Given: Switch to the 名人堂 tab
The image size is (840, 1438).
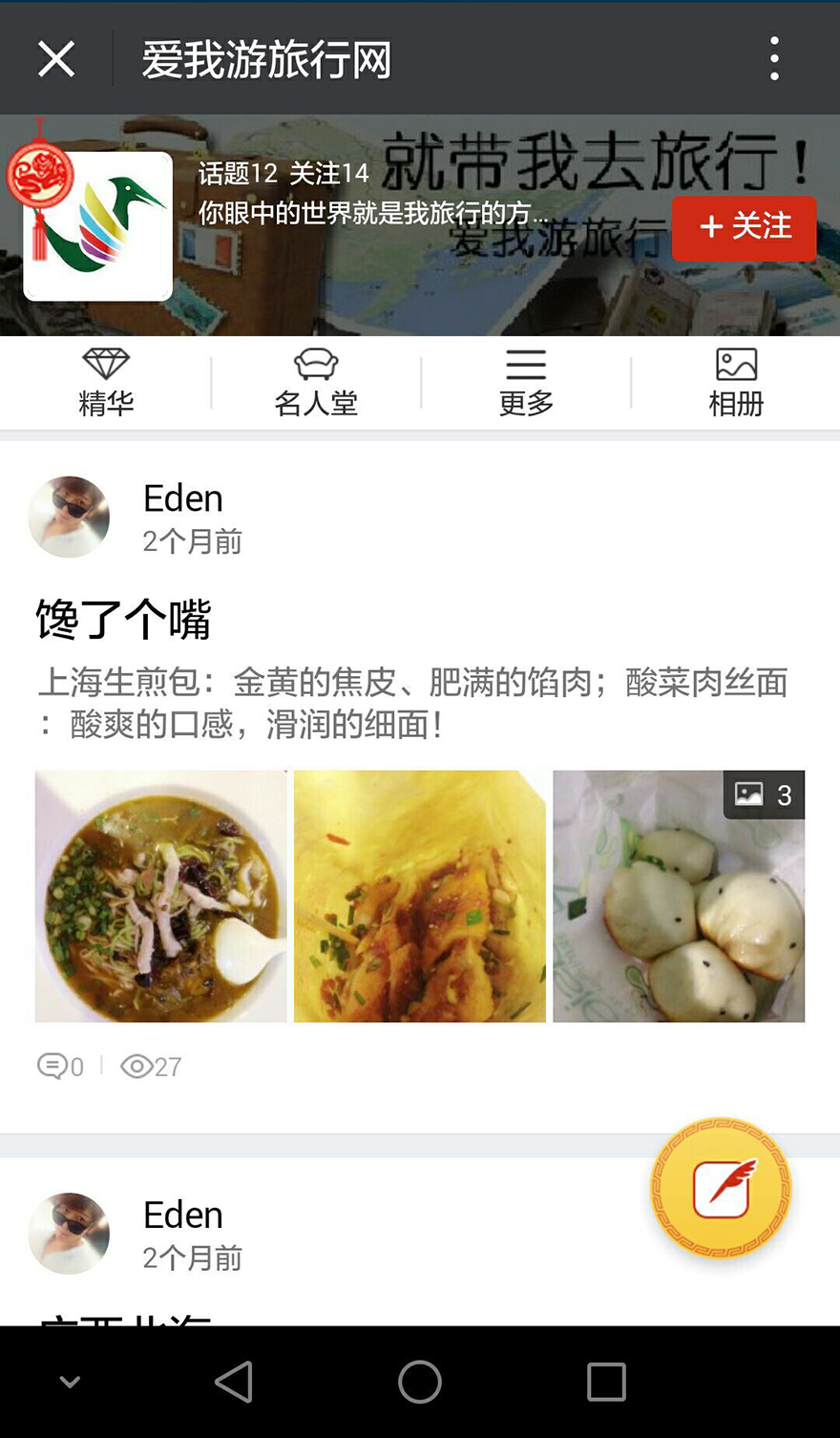Looking at the screenshot, I should 316,383.
